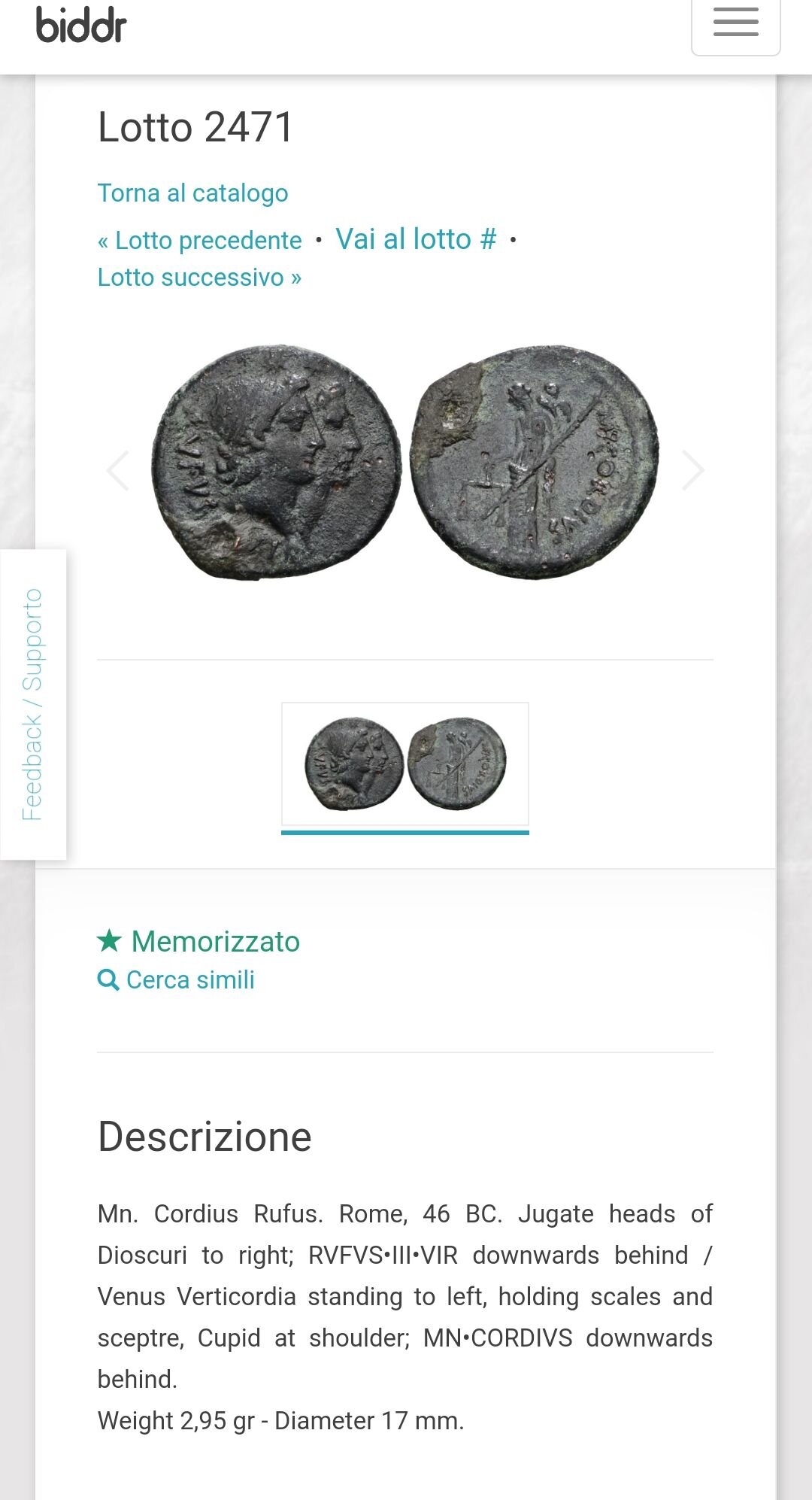Return to catalog via Torna al catalogo

coord(192,193)
